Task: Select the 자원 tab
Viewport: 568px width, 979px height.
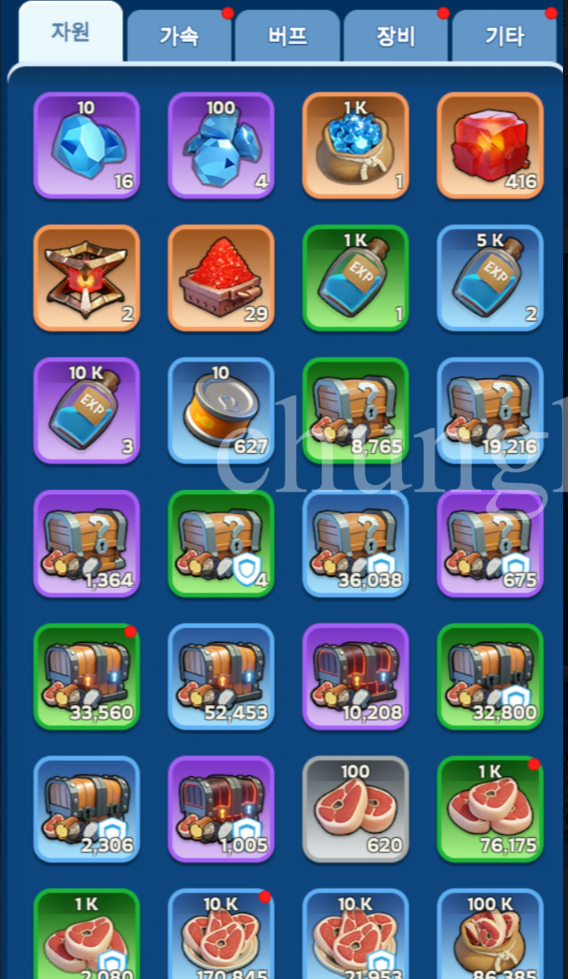Action: point(71,31)
